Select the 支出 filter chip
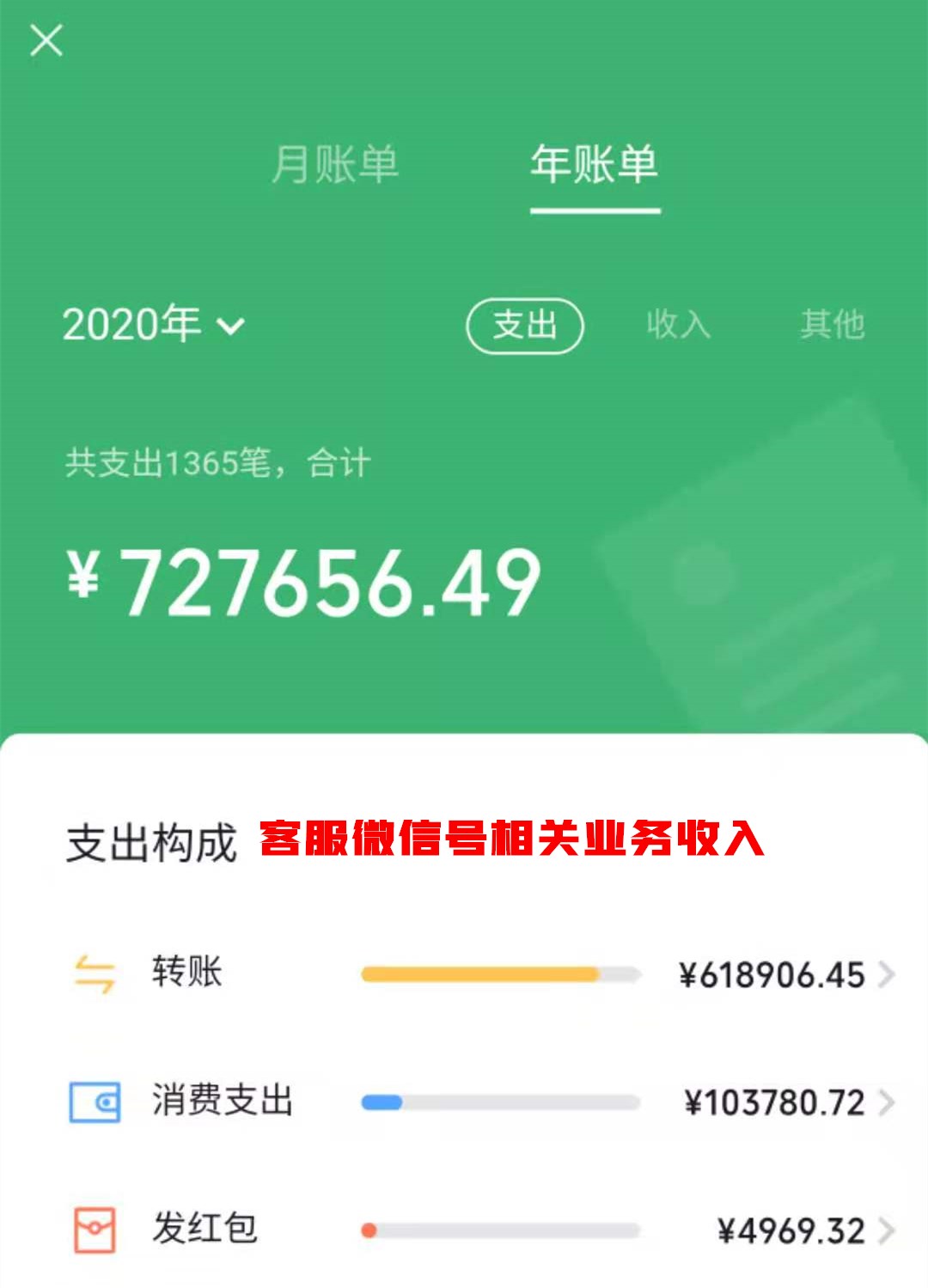The image size is (928, 1288). tap(524, 326)
